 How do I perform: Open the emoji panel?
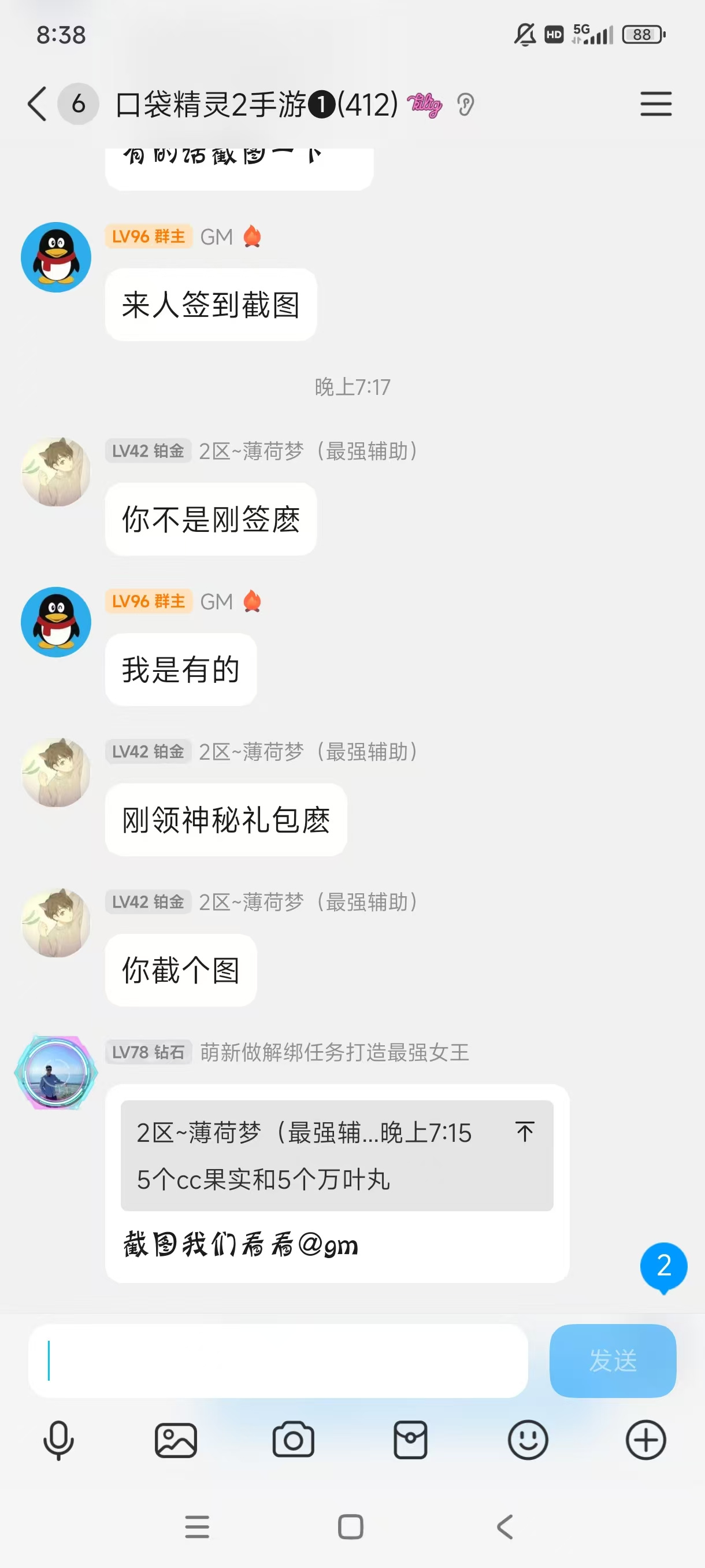click(528, 1440)
